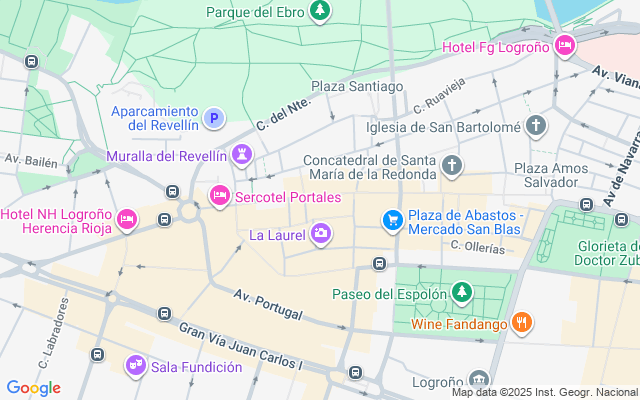Screen dimensions: 640x400
Task: Open Plaza de Abastos market marker
Action: point(393,219)
